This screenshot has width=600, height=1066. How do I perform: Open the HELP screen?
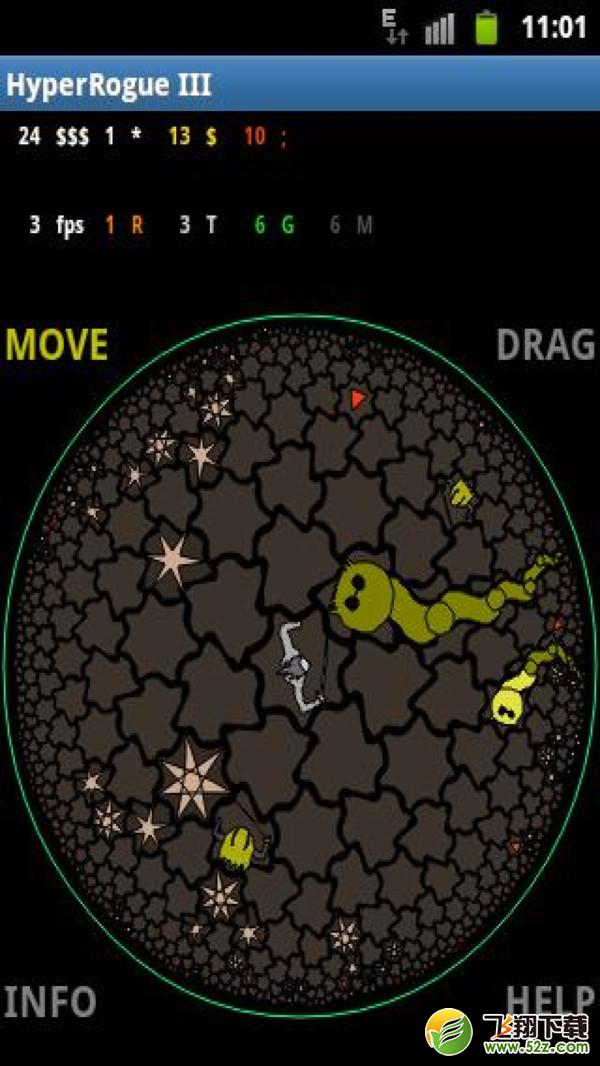click(x=550, y=999)
